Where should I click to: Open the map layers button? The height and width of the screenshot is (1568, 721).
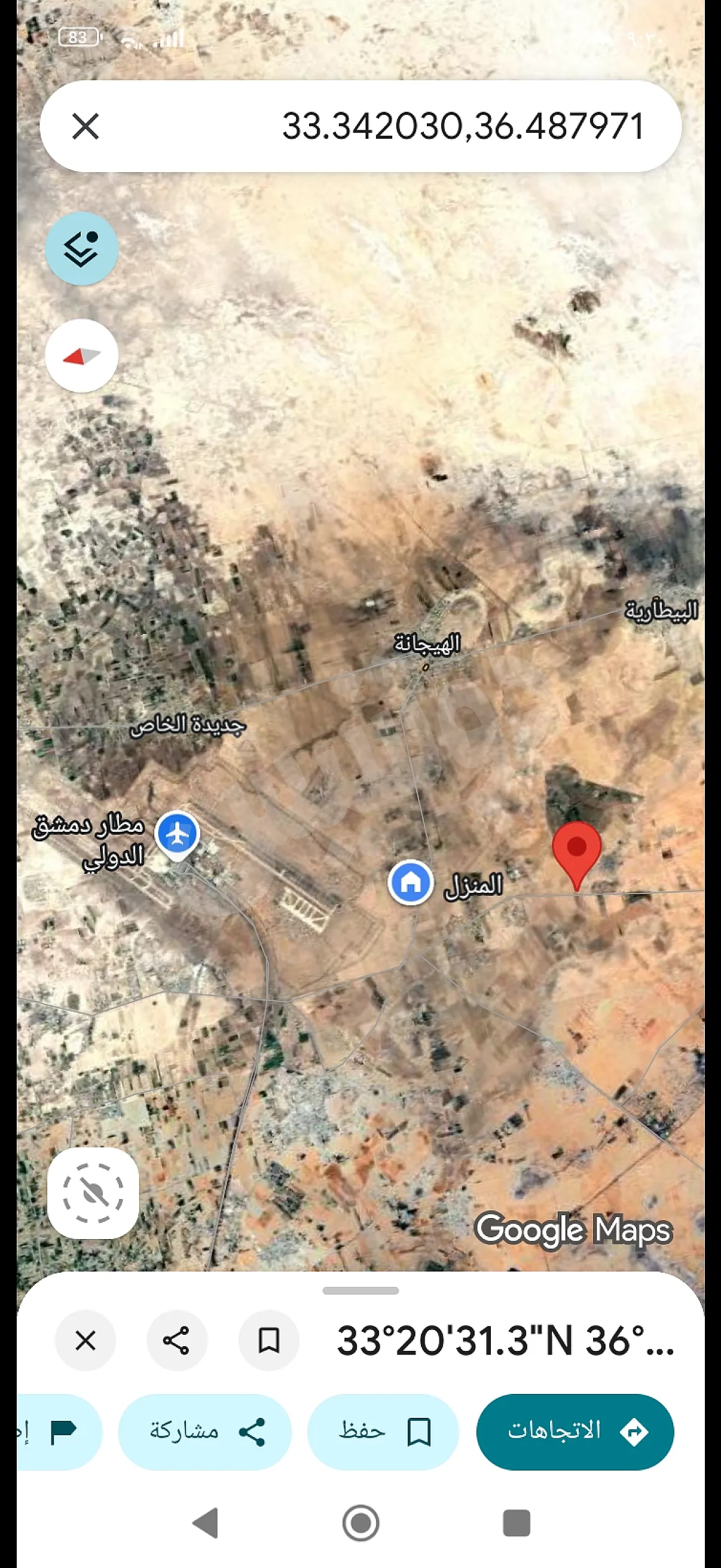point(81,248)
